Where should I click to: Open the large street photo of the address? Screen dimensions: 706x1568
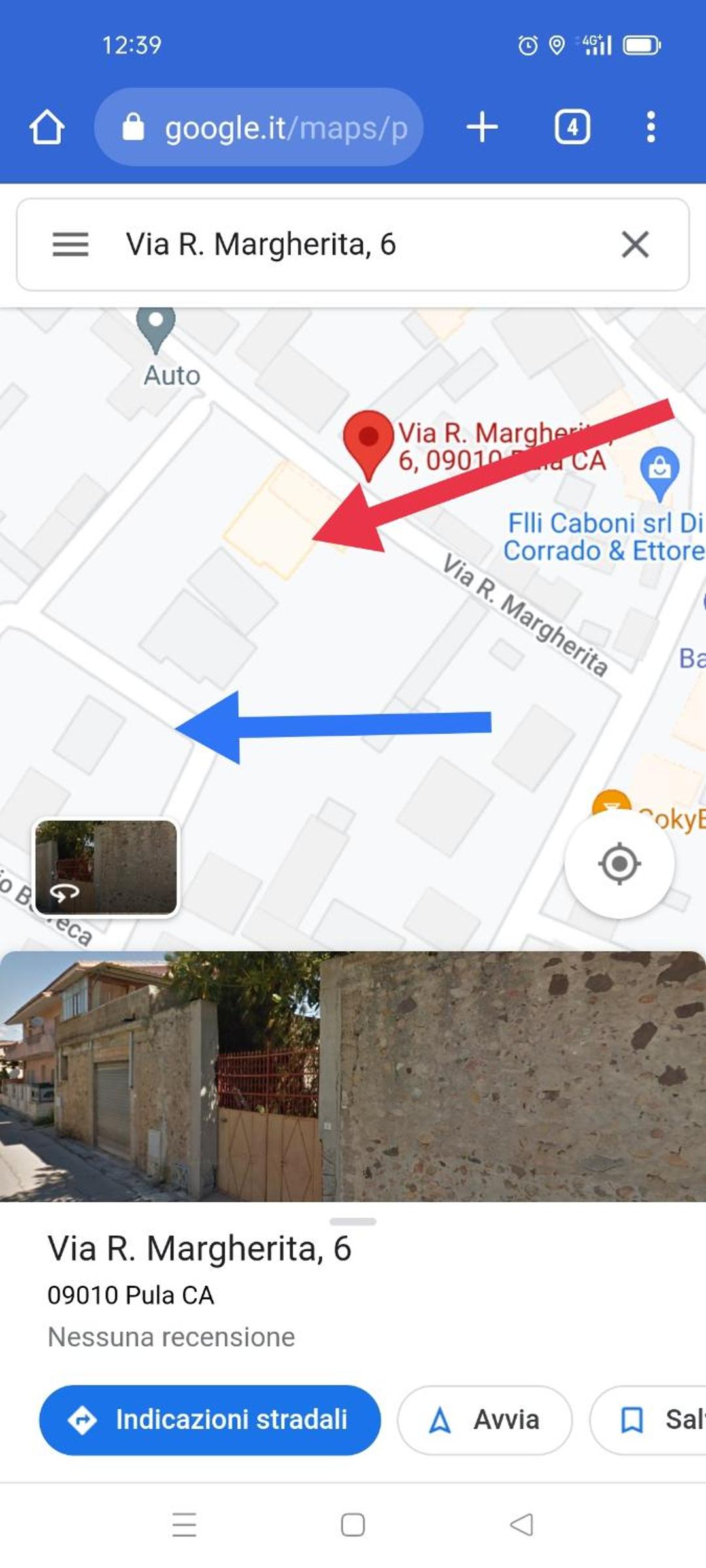pos(353,1076)
